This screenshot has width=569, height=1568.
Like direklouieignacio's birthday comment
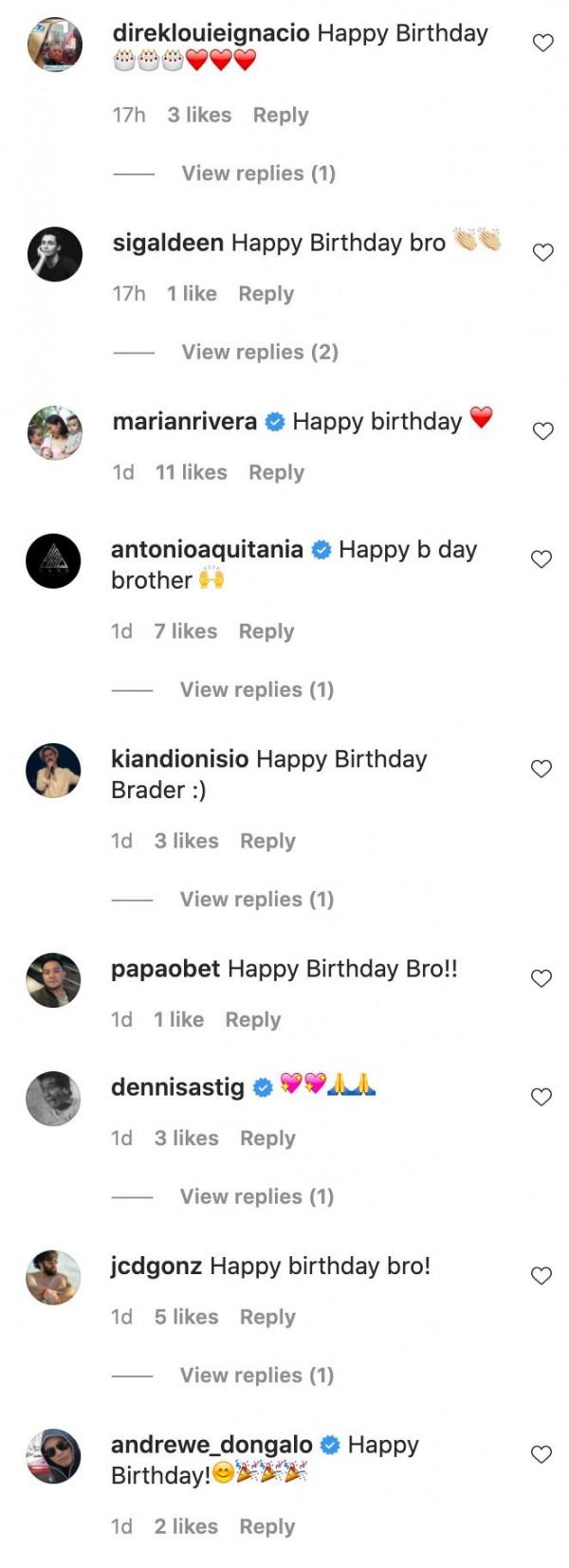(x=542, y=43)
